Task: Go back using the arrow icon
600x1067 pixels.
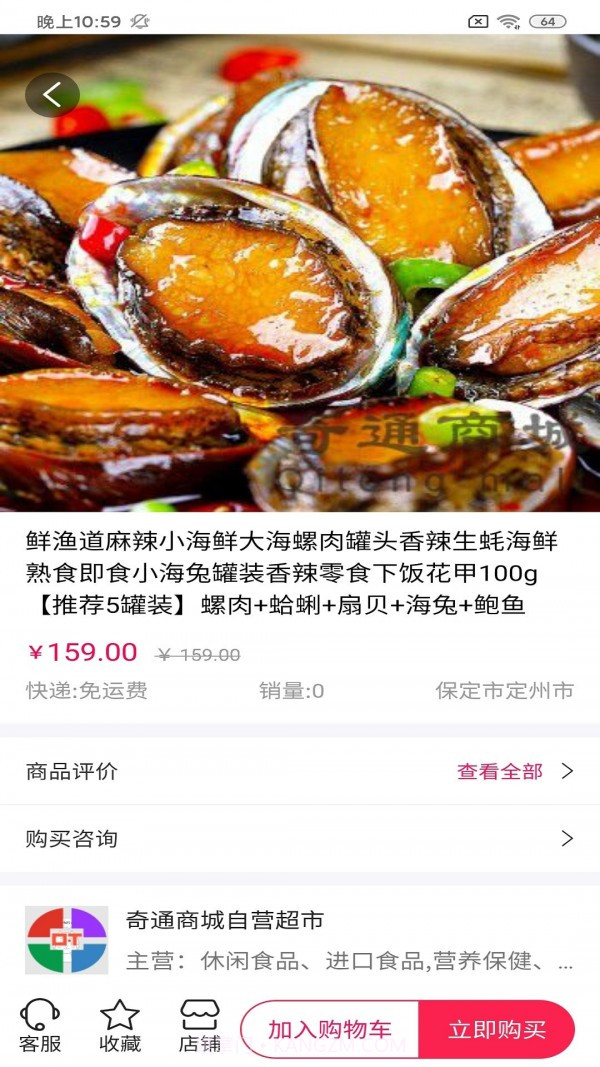Action: coord(52,95)
